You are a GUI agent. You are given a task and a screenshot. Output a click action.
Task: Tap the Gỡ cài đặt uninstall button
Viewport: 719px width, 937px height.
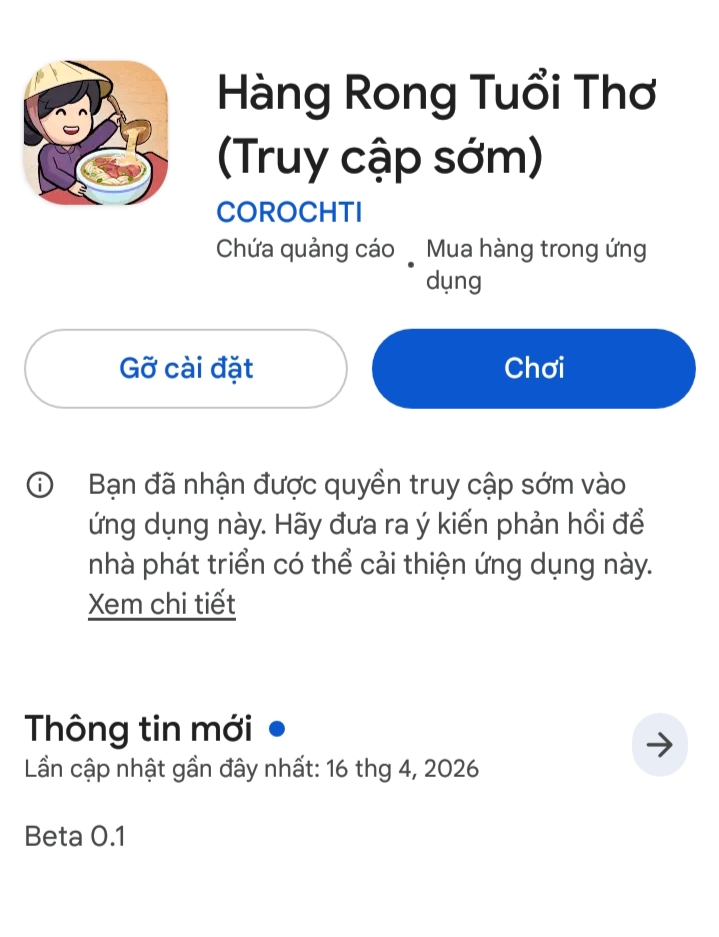point(186,369)
